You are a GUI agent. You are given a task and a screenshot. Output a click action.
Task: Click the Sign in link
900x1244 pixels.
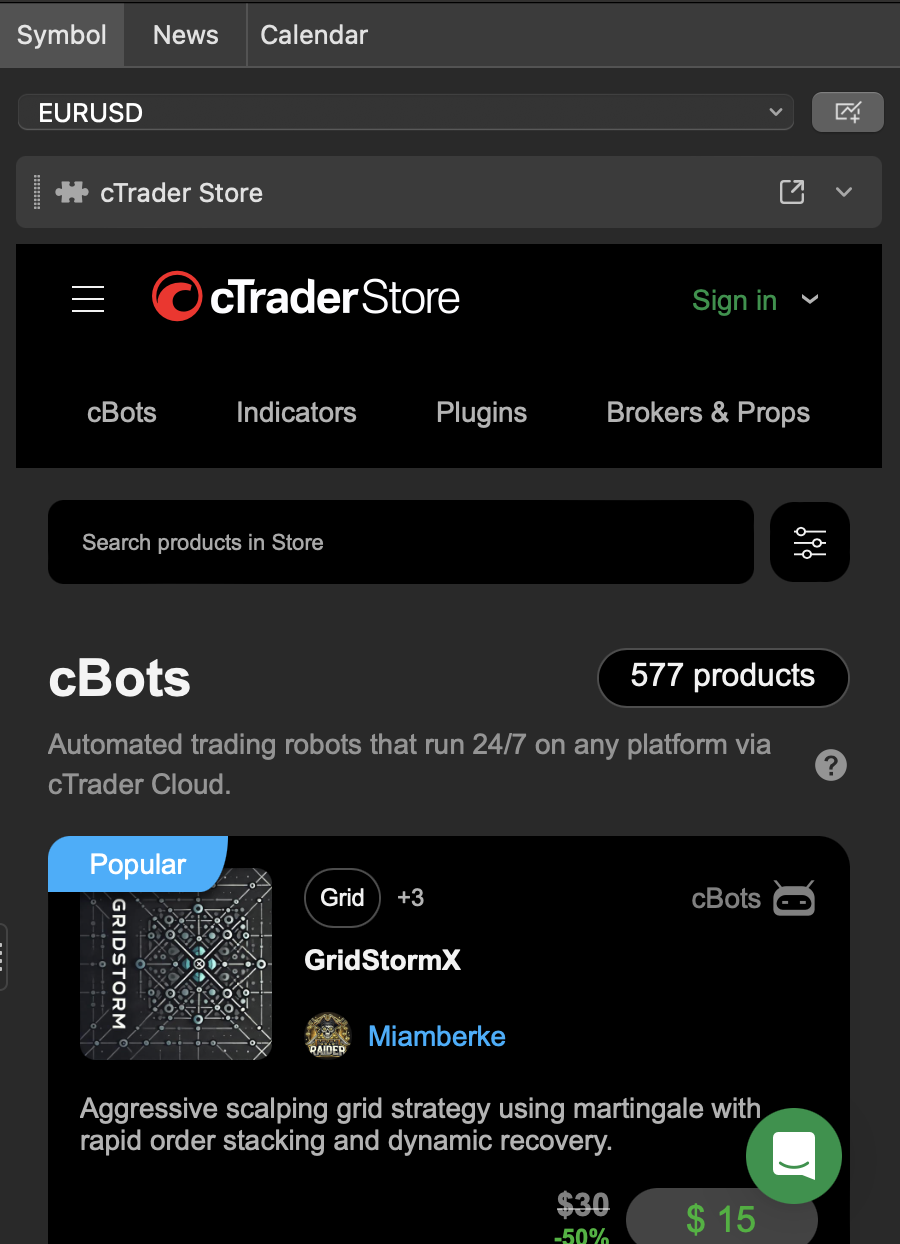point(734,300)
